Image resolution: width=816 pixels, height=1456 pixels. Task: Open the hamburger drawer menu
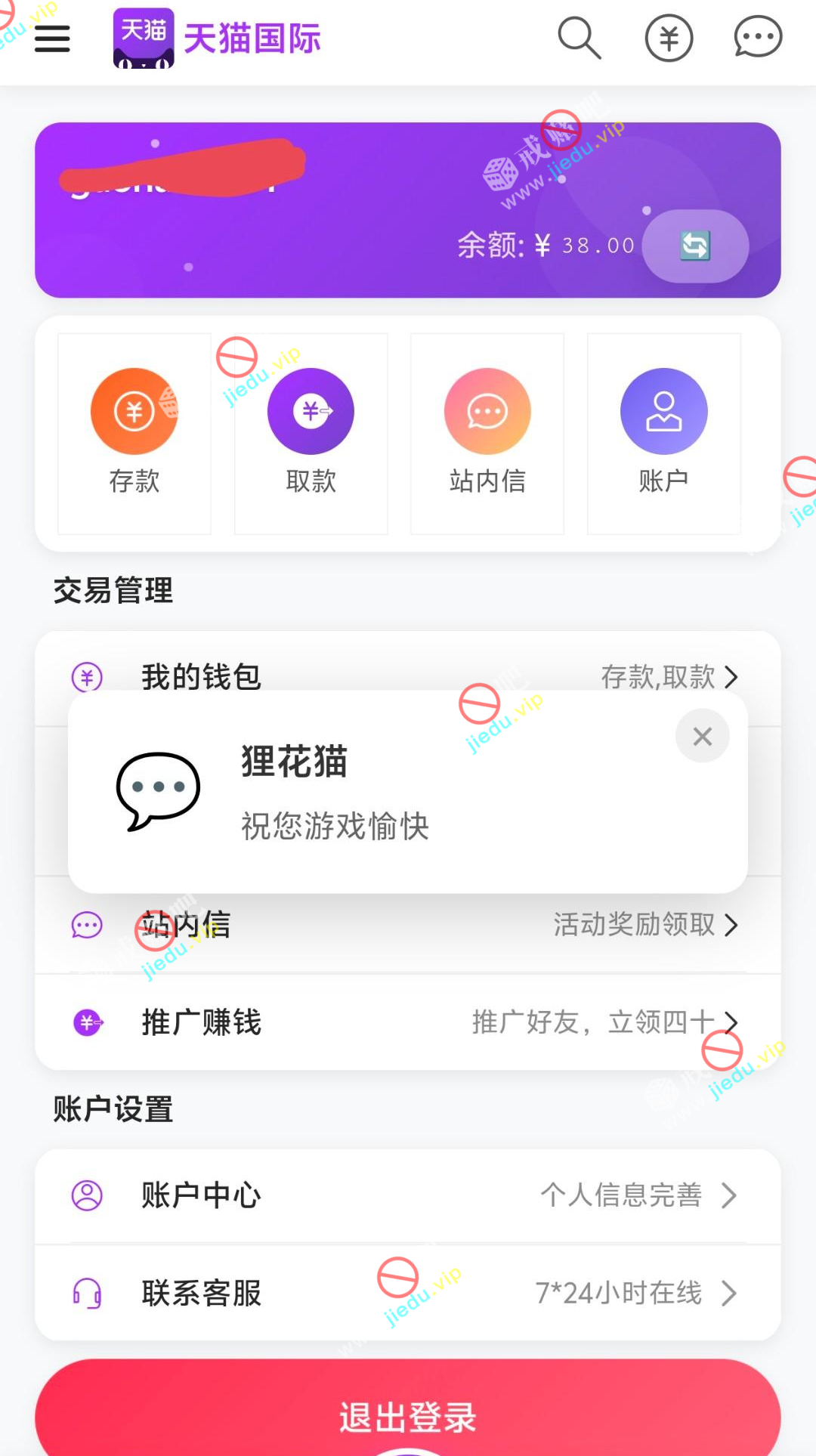52,39
